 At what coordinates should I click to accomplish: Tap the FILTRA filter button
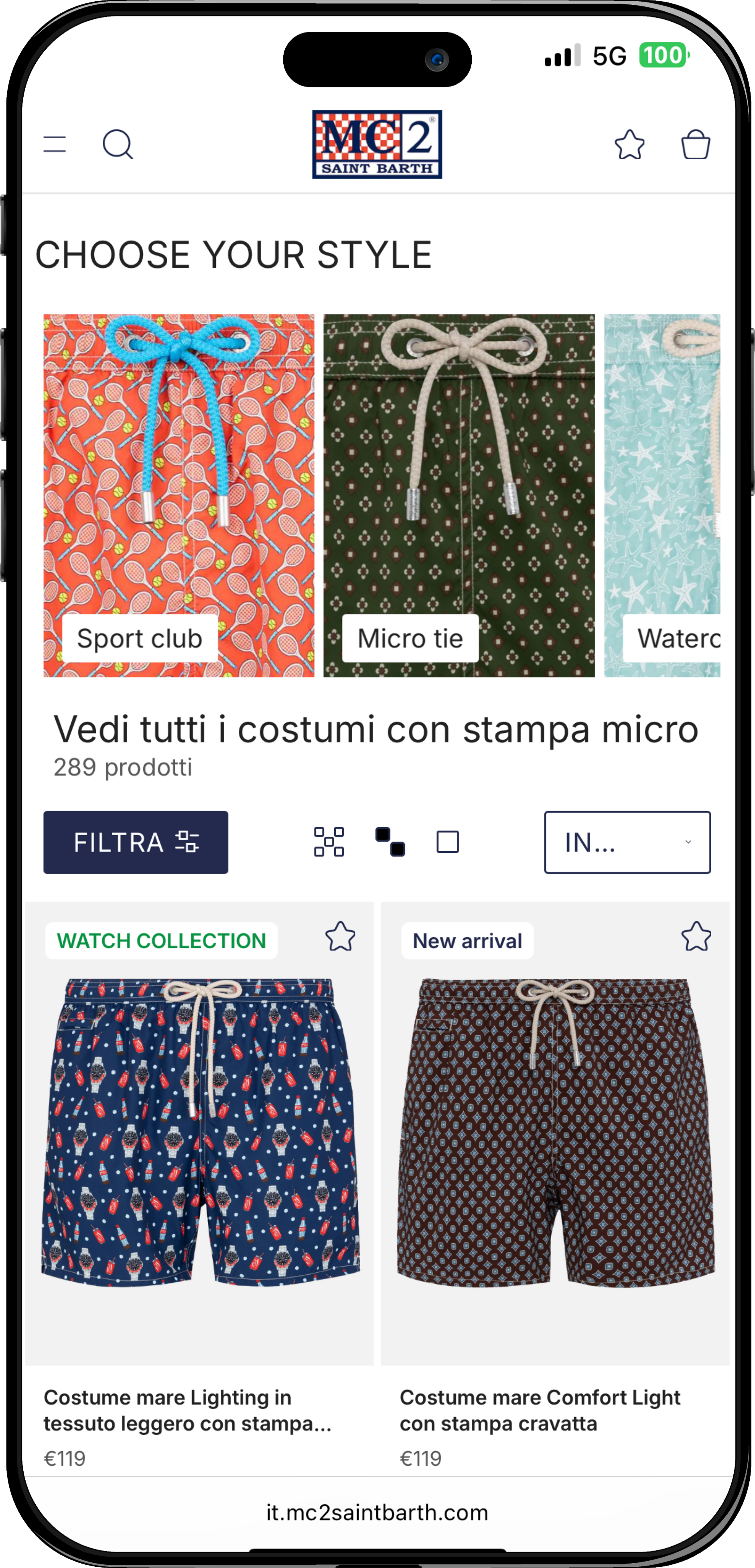136,842
